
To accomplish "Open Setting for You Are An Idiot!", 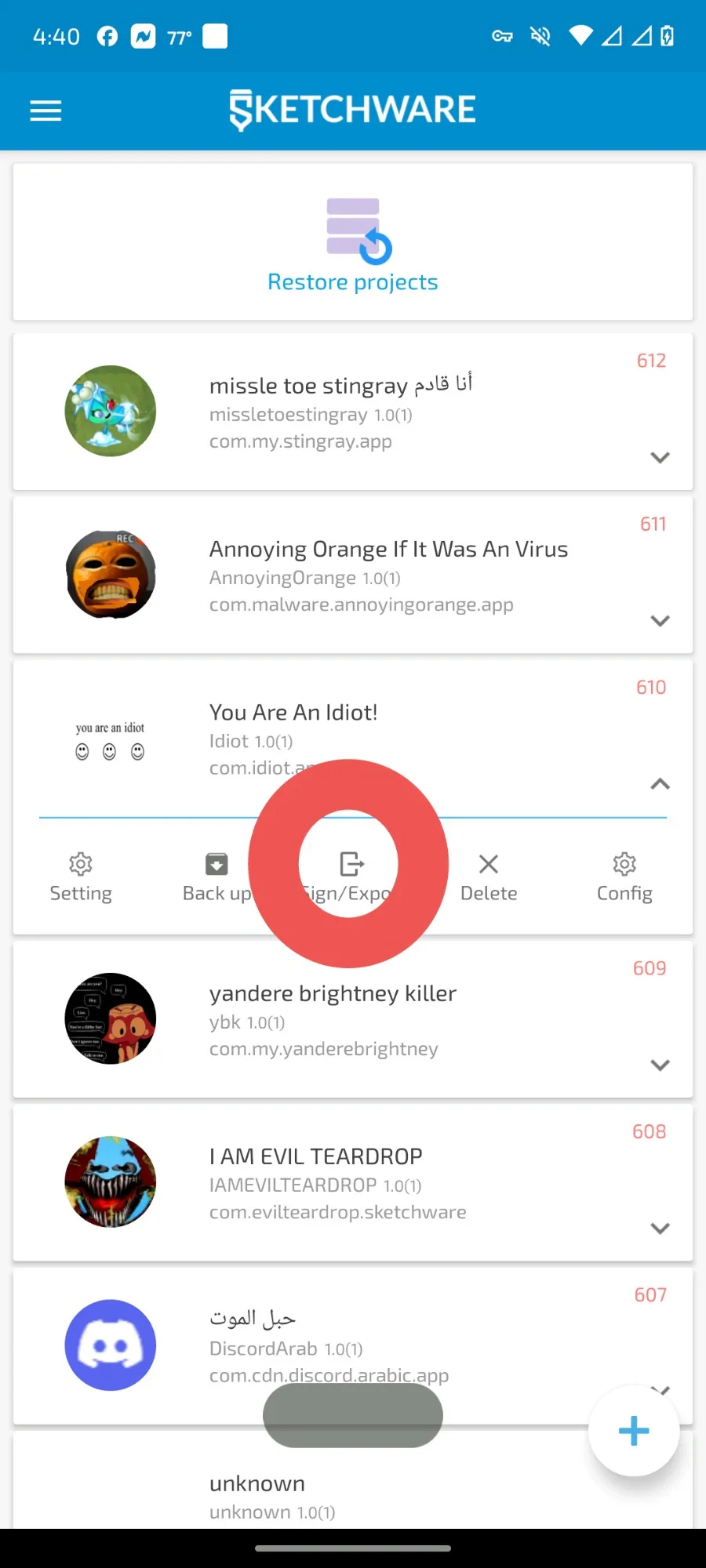I will point(81,877).
